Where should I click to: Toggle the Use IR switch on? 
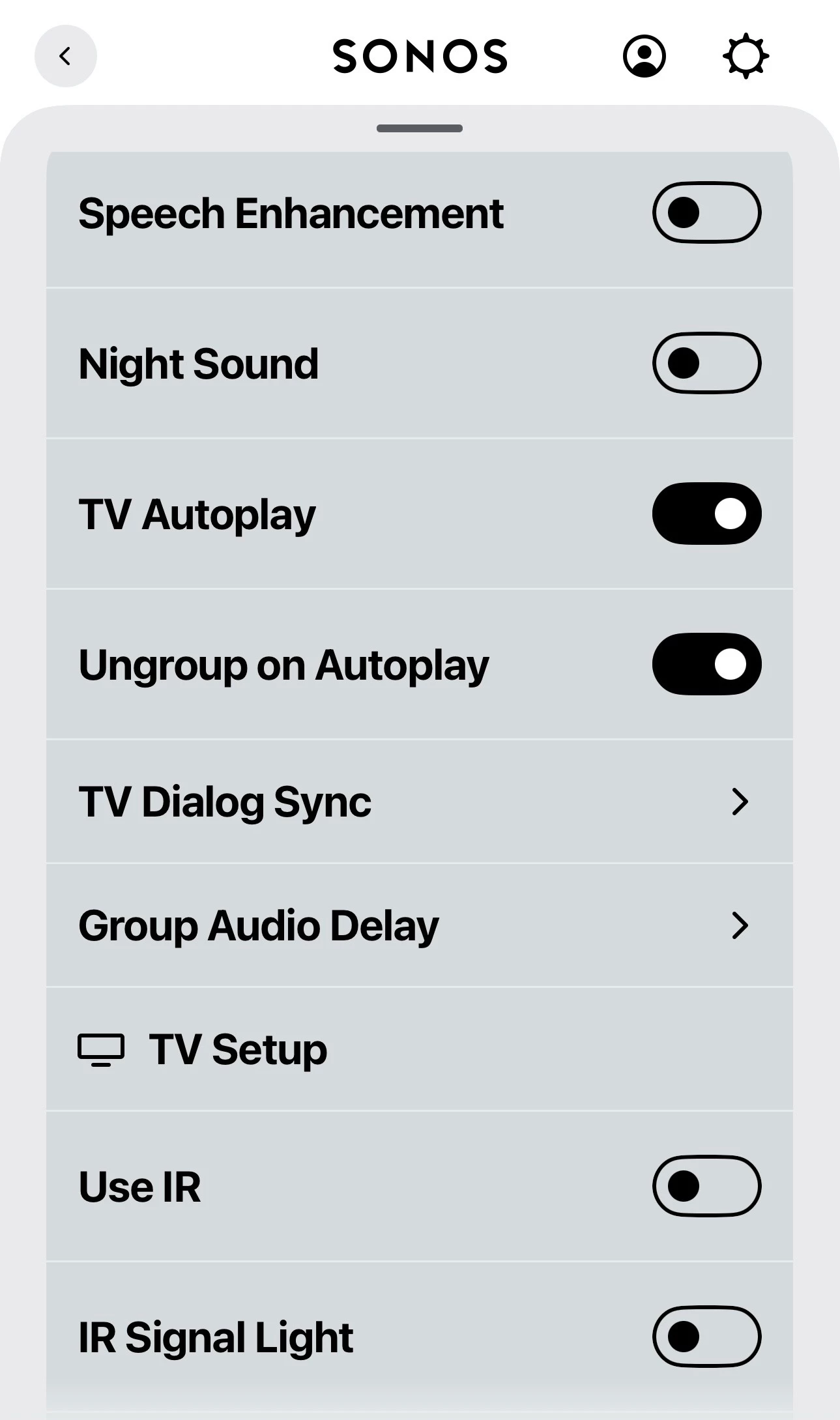coord(706,1186)
